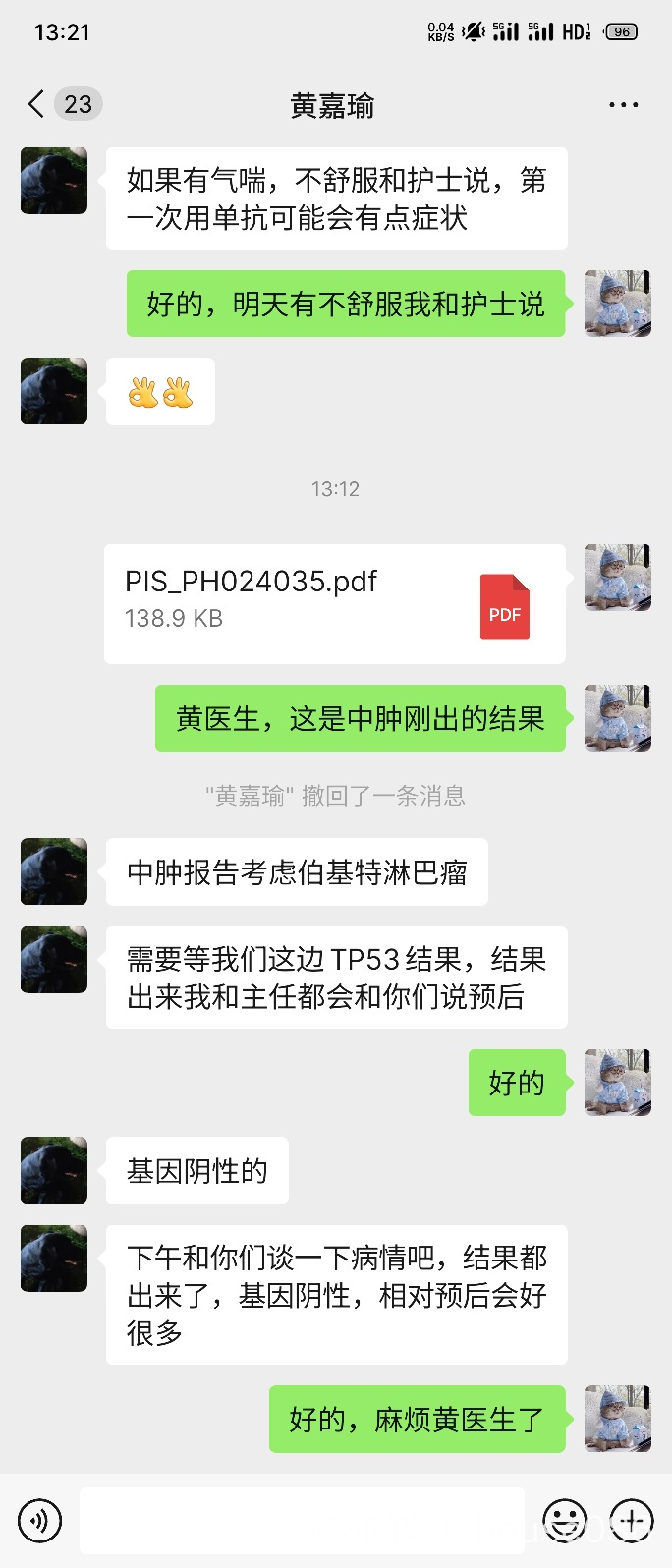Screen dimensions: 672x1568
Task: Tap own avatar next to 好的，麻烦黄医生了
Action: tap(617, 1419)
